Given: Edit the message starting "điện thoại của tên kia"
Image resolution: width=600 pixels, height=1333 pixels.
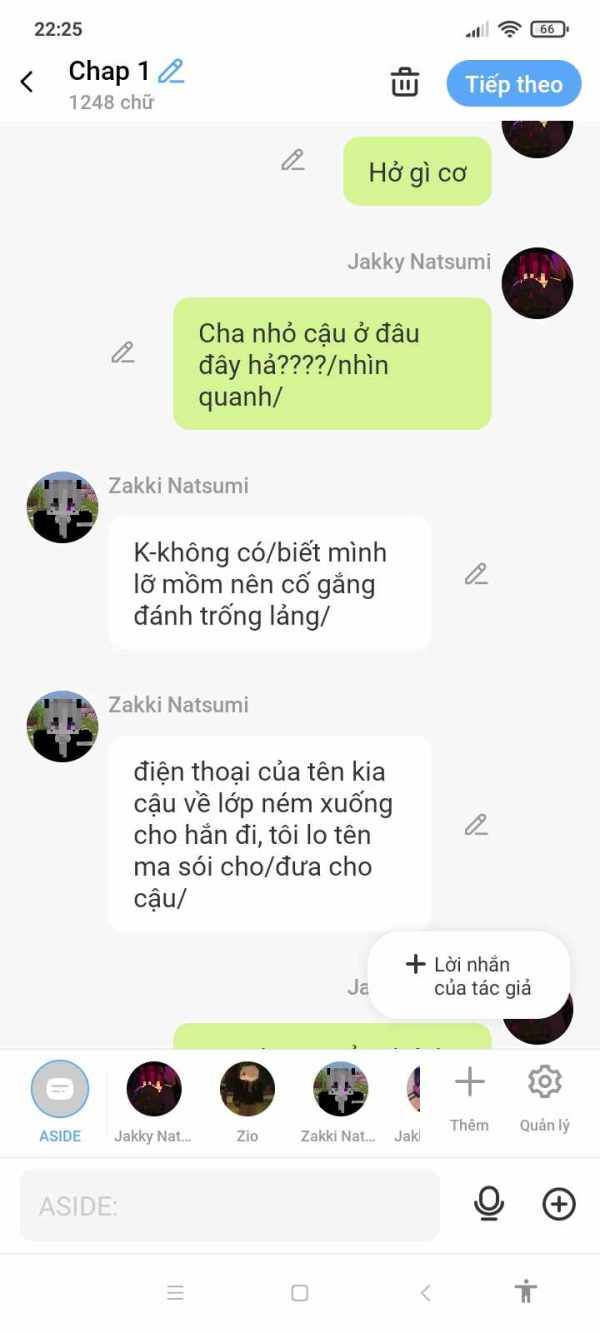Looking at the screenshot, I should coord(476,825).
